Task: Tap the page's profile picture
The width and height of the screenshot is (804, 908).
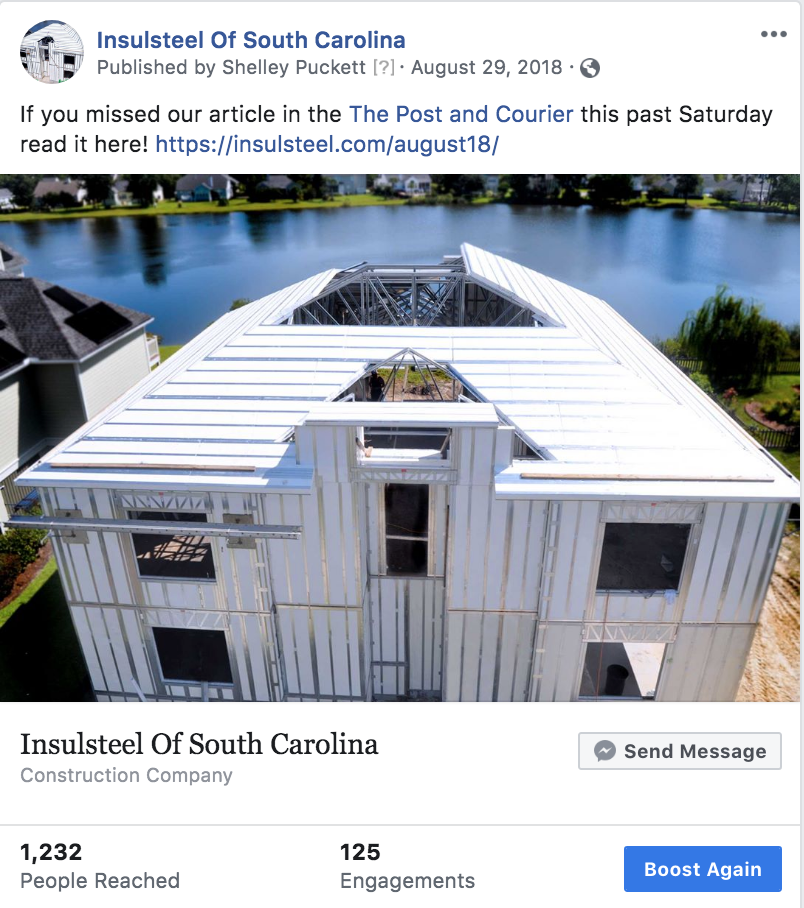Action: (x=52, y=52)
